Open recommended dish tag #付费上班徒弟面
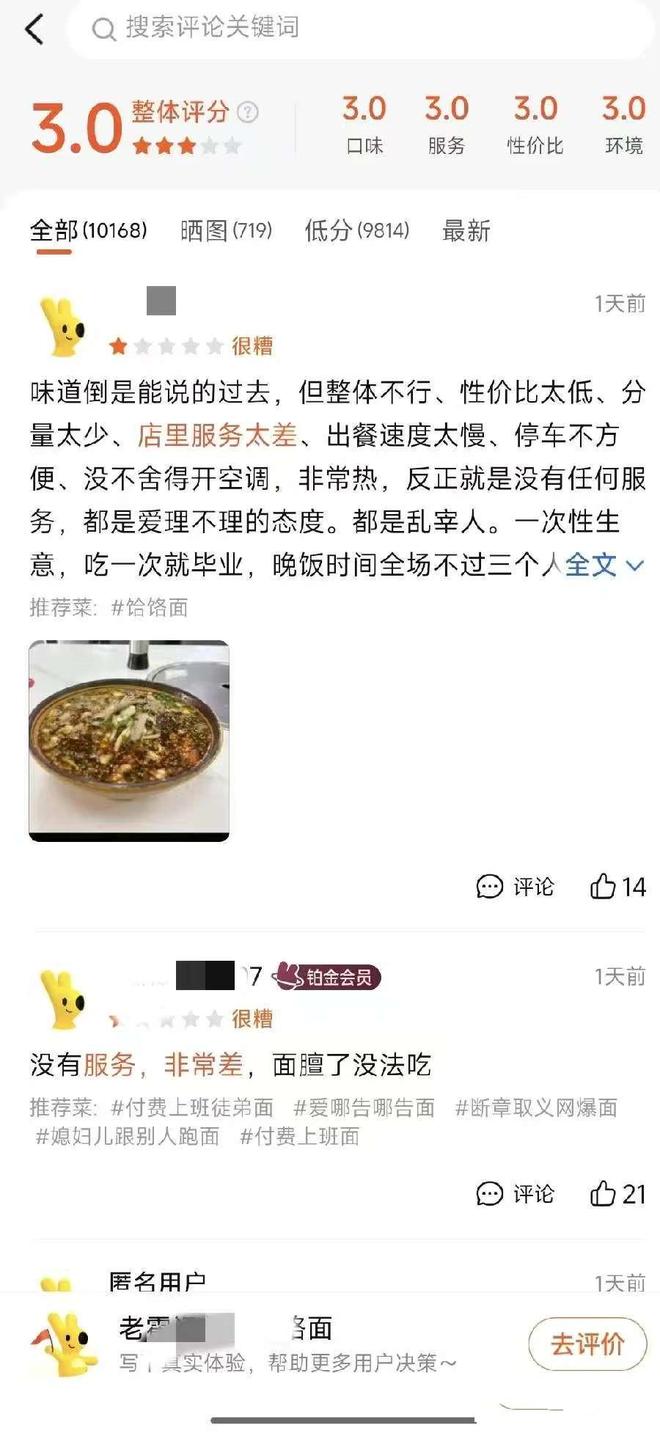 (192, 1107)
